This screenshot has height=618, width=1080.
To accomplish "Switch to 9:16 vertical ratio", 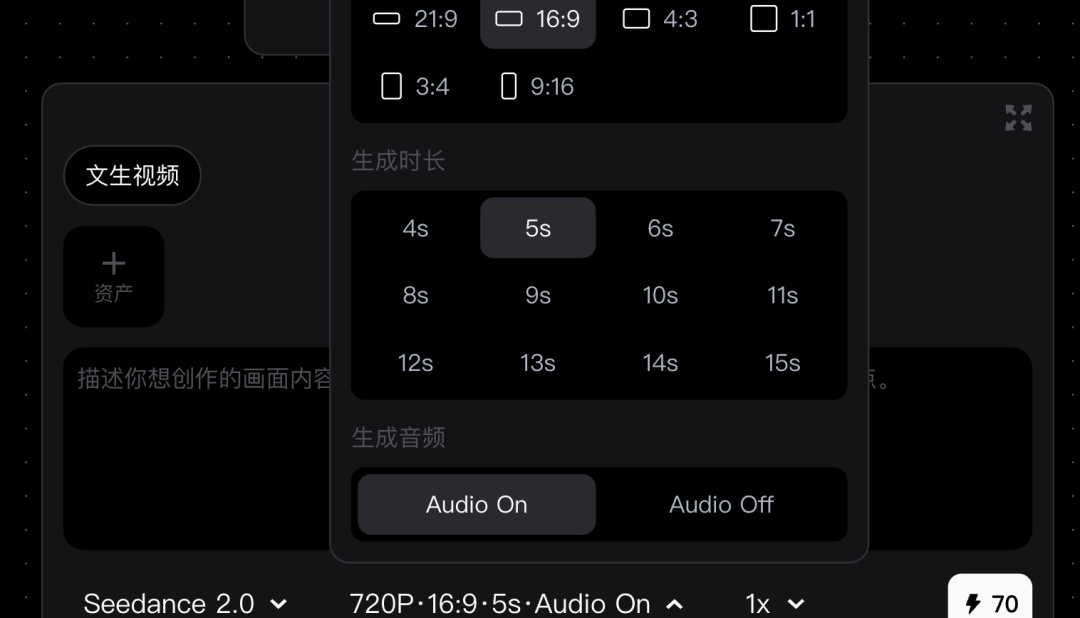I will coord(537,86).
